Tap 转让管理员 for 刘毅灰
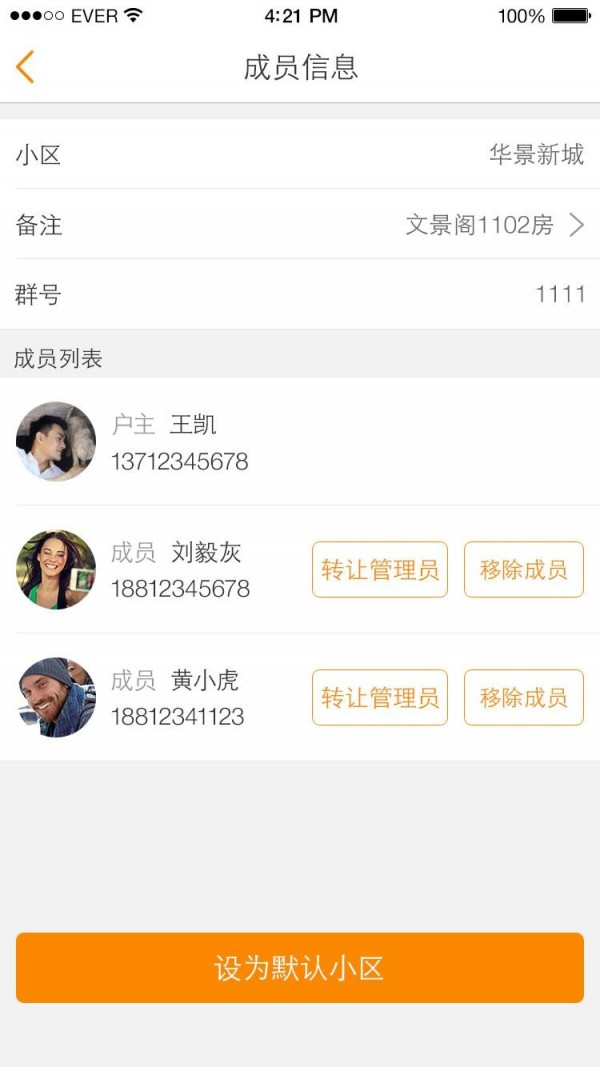Viewport: 600px width, 1067px height. tap(380, 570)
